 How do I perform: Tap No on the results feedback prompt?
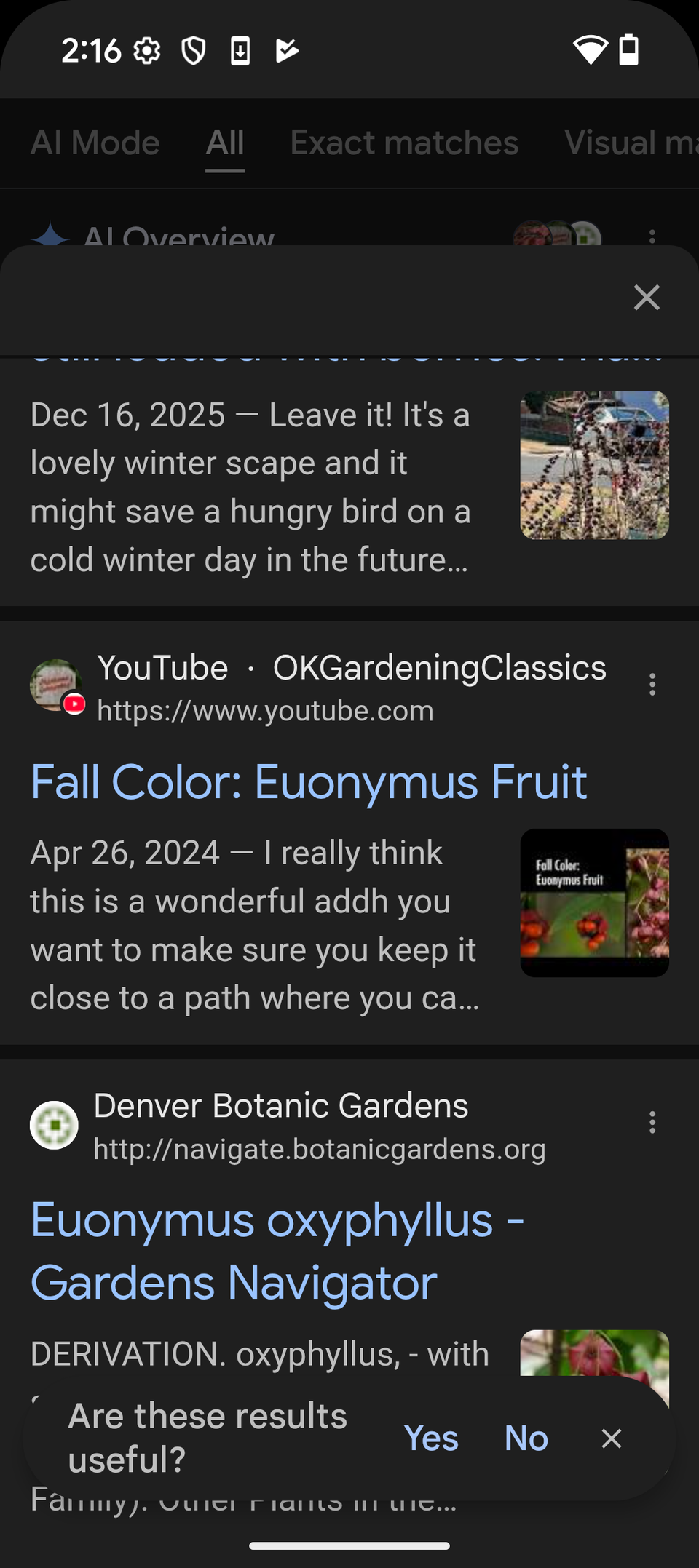(526, 1438)
